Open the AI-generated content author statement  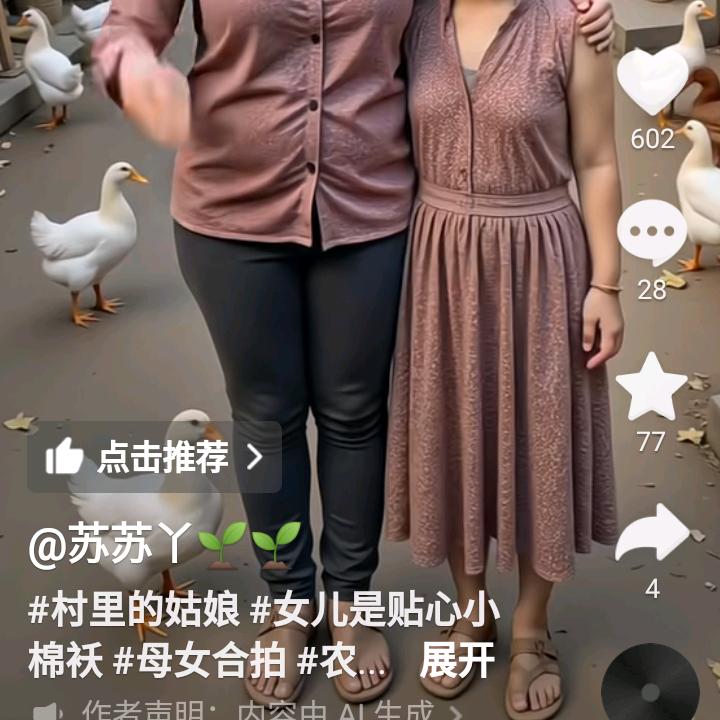248,710
